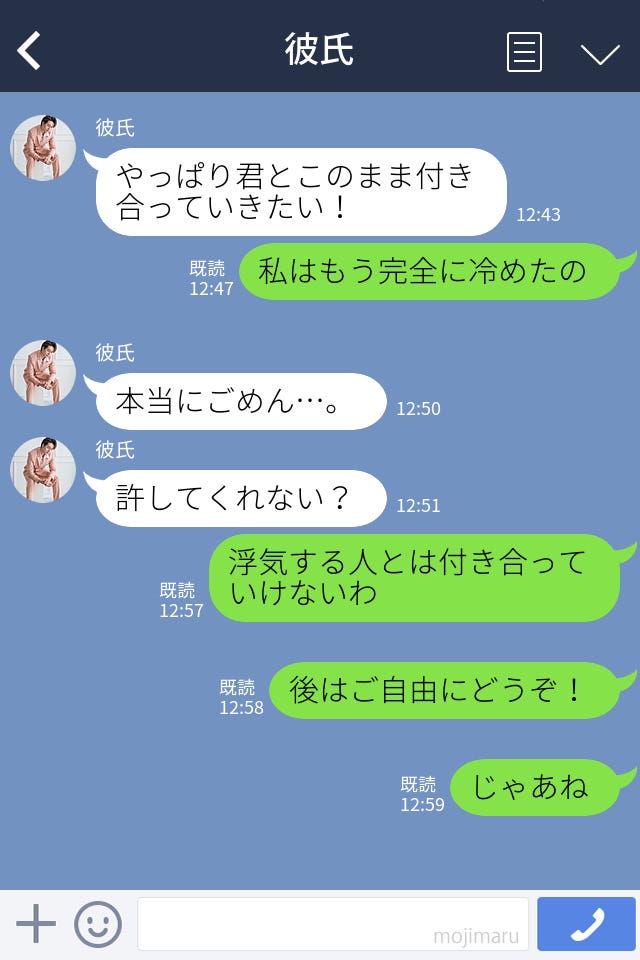The width and height of the screenshot is (640, 960).
Task: Expand the chat options chevron
Action: [x=600, y=53]
